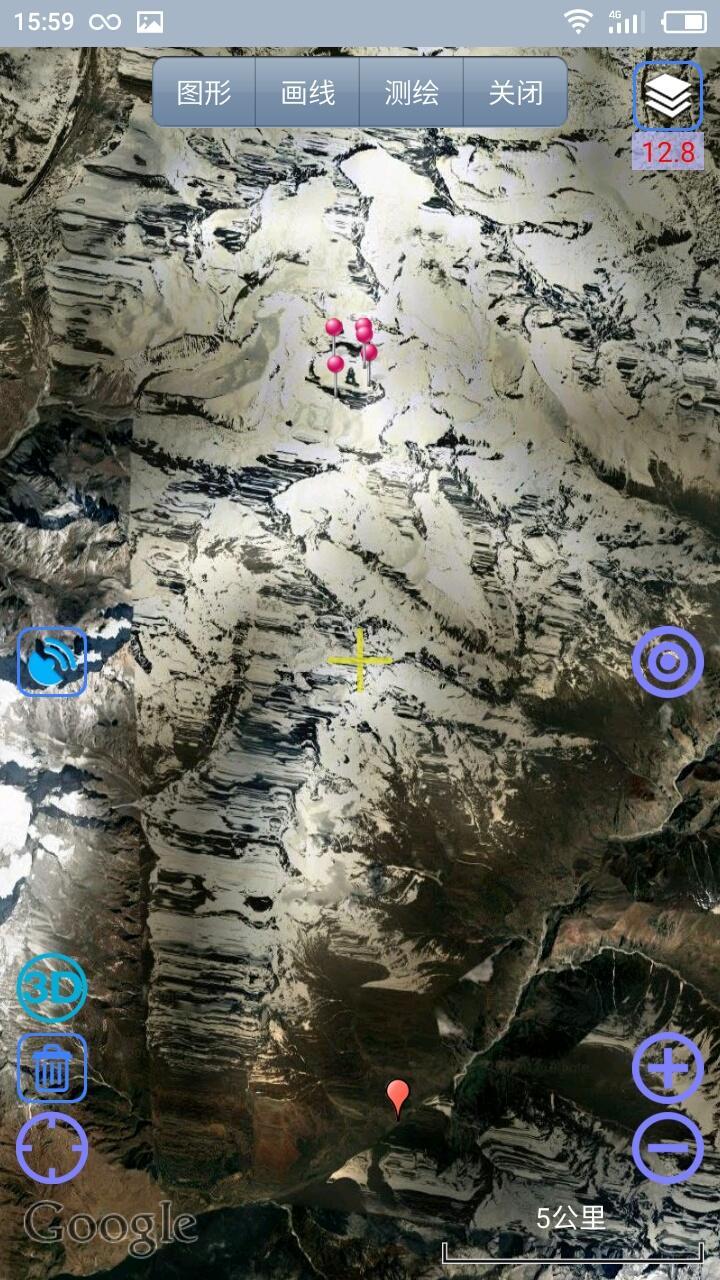
Task: Tap the concentric circle target button
Action: click(x=667, y=661)
